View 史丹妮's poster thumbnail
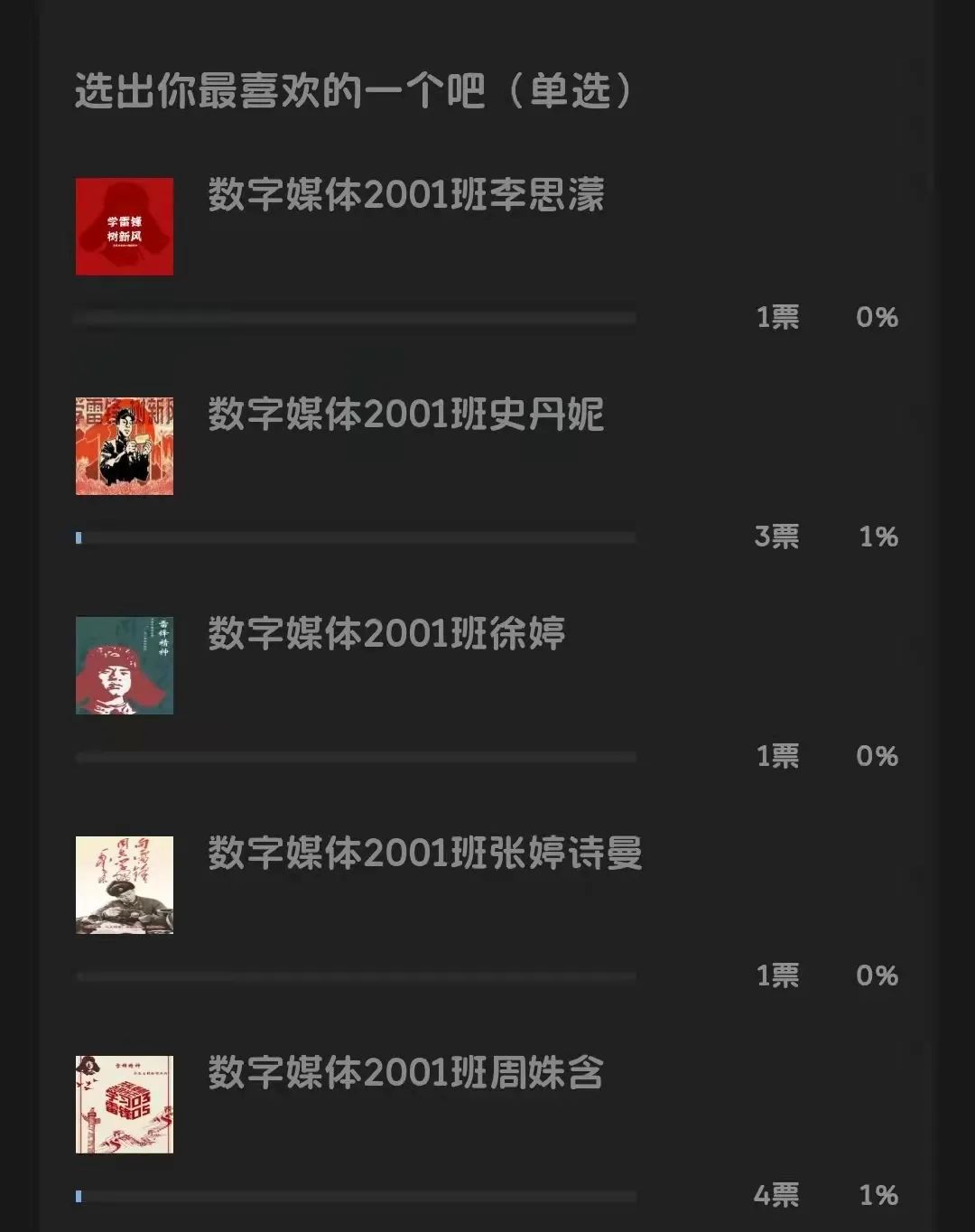The width and height of the screenshot is (975, 1232). 125,446
